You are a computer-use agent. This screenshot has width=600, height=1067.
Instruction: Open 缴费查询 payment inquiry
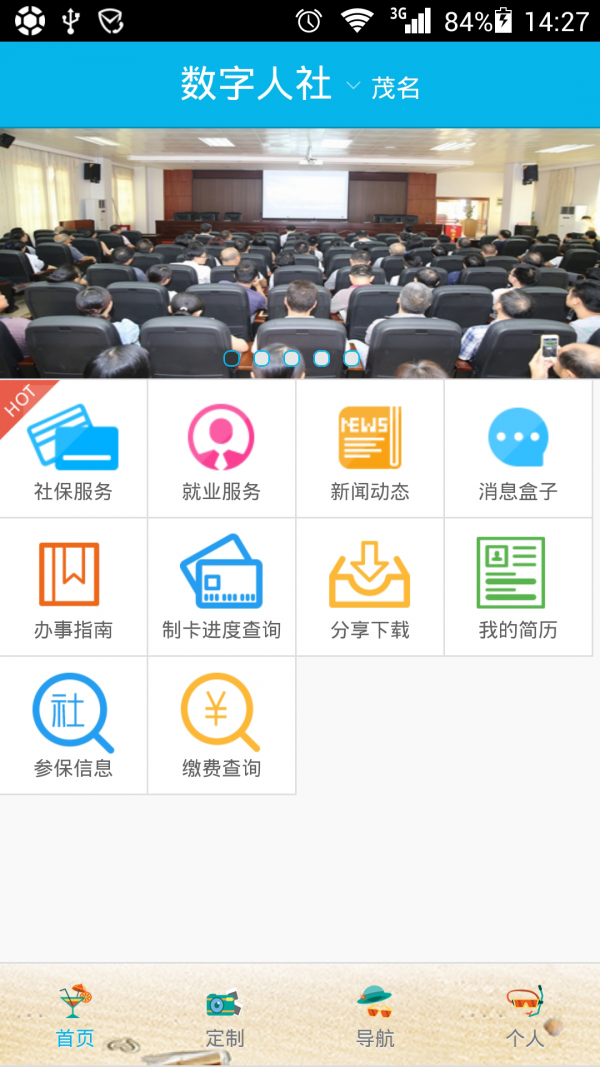[x=221, y=726]
